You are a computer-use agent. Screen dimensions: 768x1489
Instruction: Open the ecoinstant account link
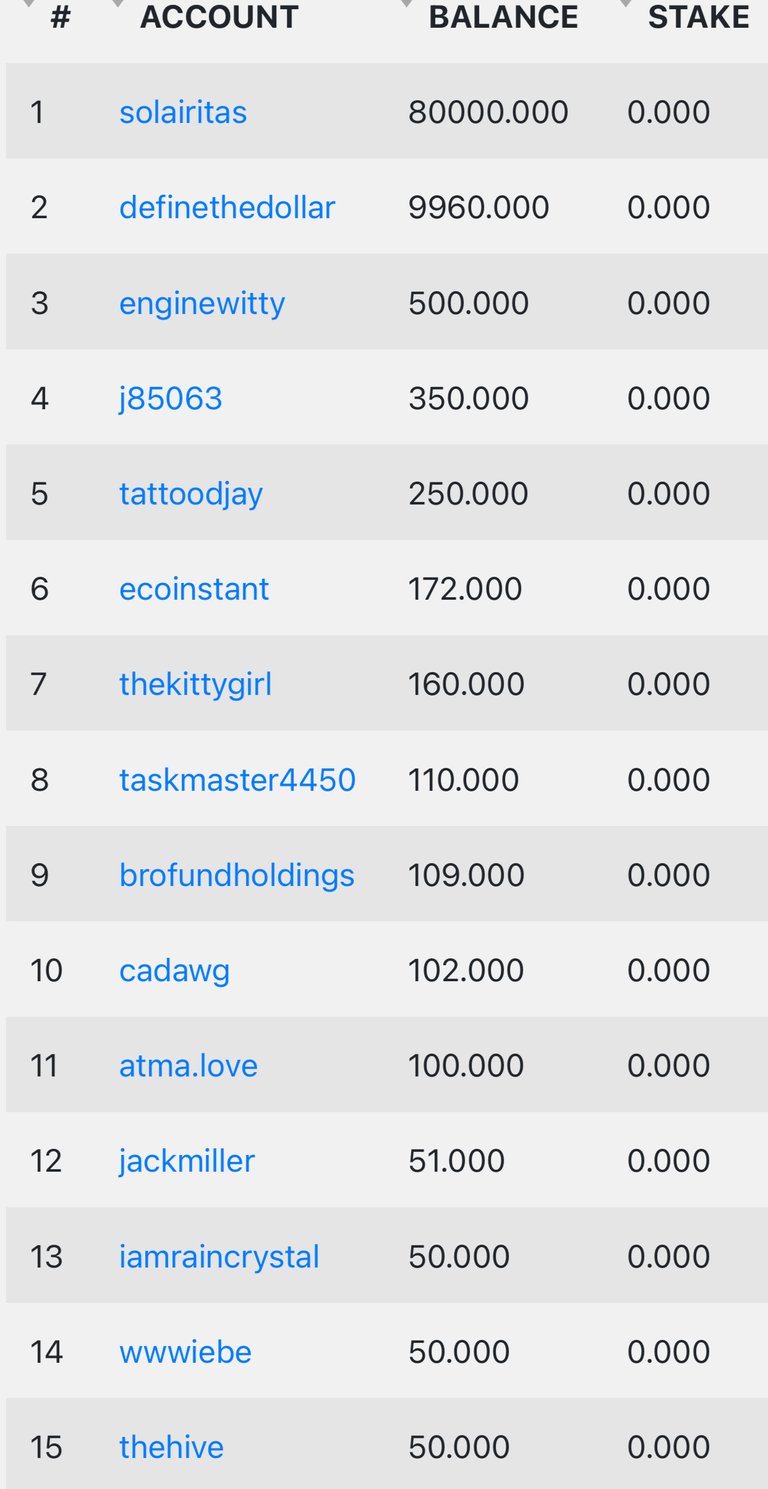coord(194,589)
